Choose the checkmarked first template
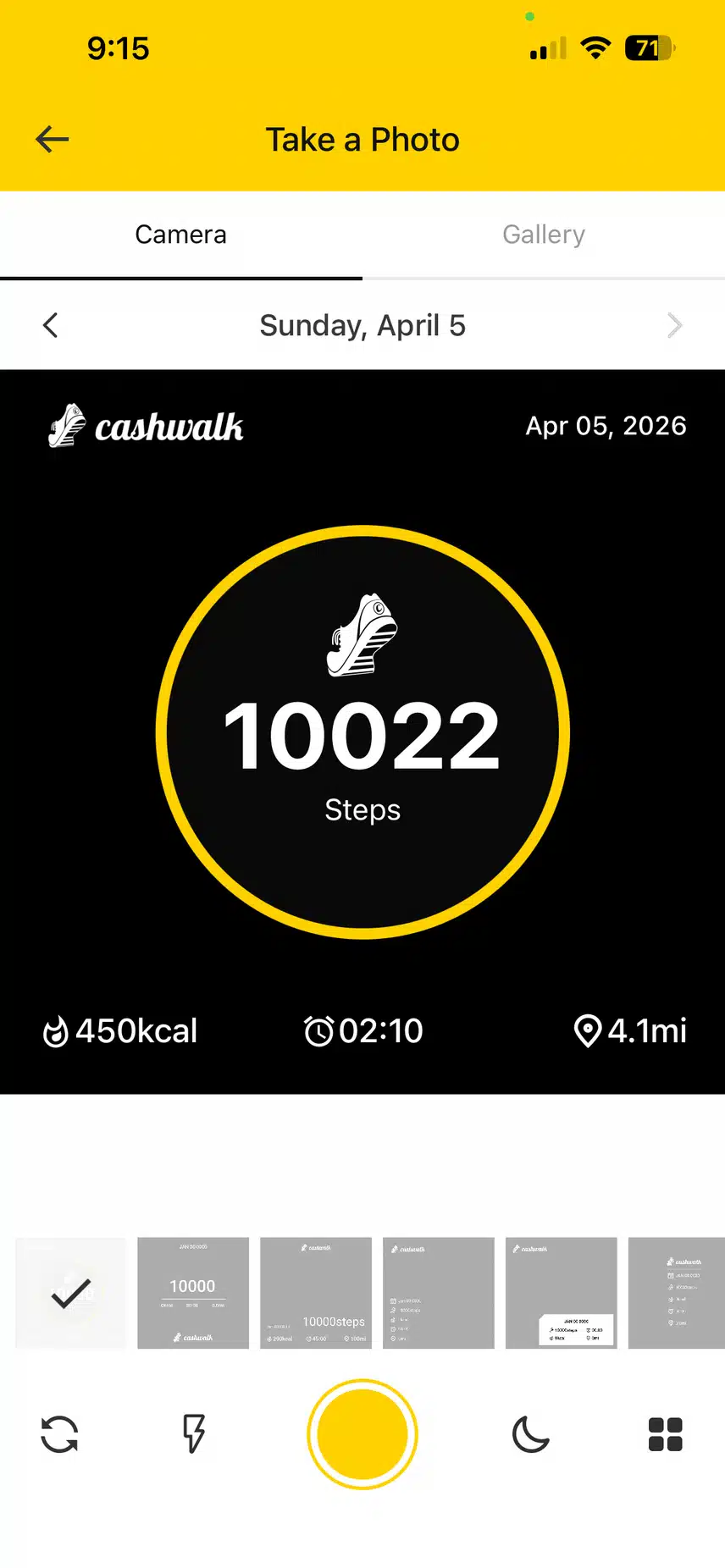 tap(70, 1293)
